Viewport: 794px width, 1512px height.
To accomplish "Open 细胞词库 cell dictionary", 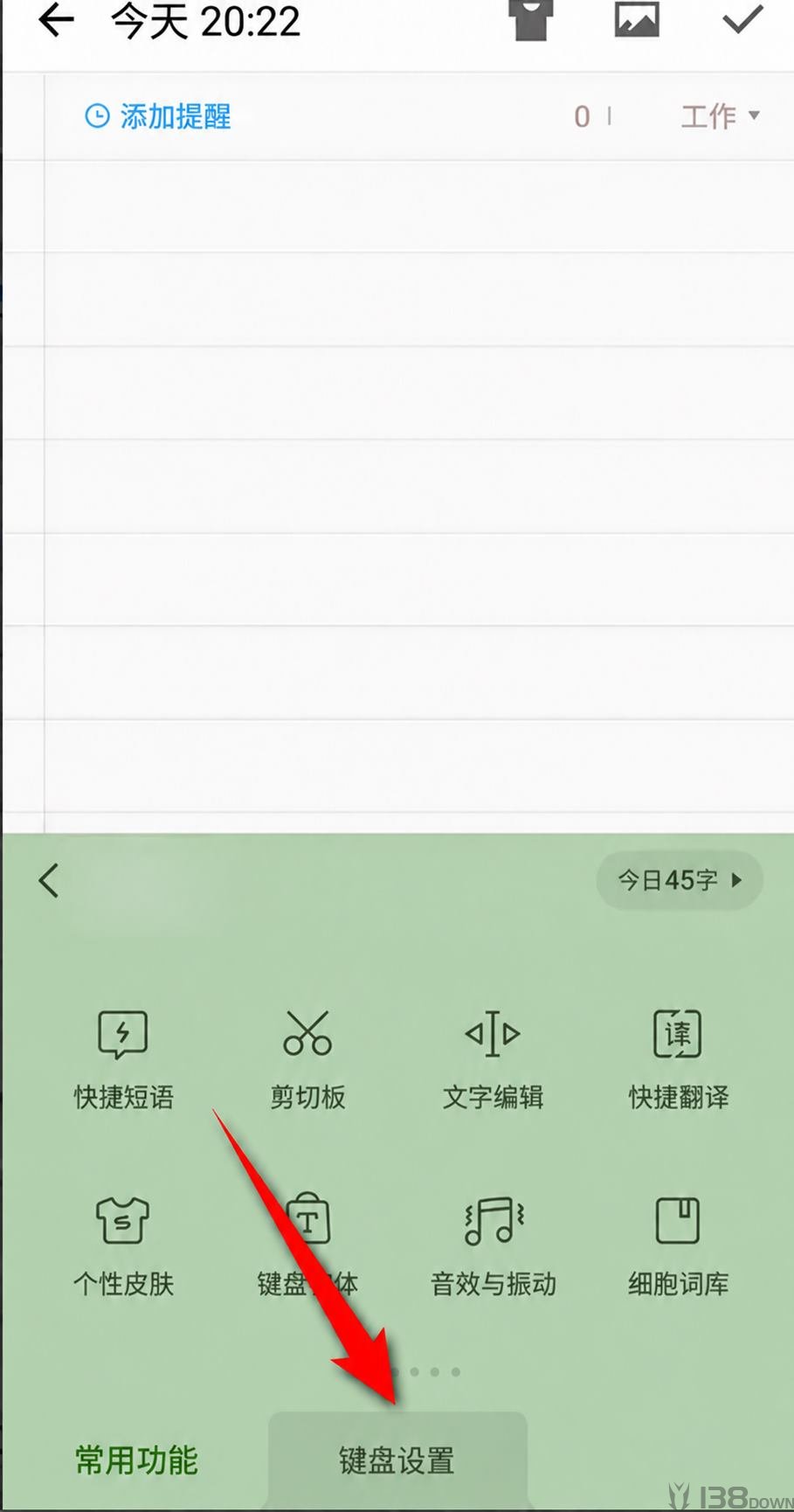I will click(x=679, y=1246).
